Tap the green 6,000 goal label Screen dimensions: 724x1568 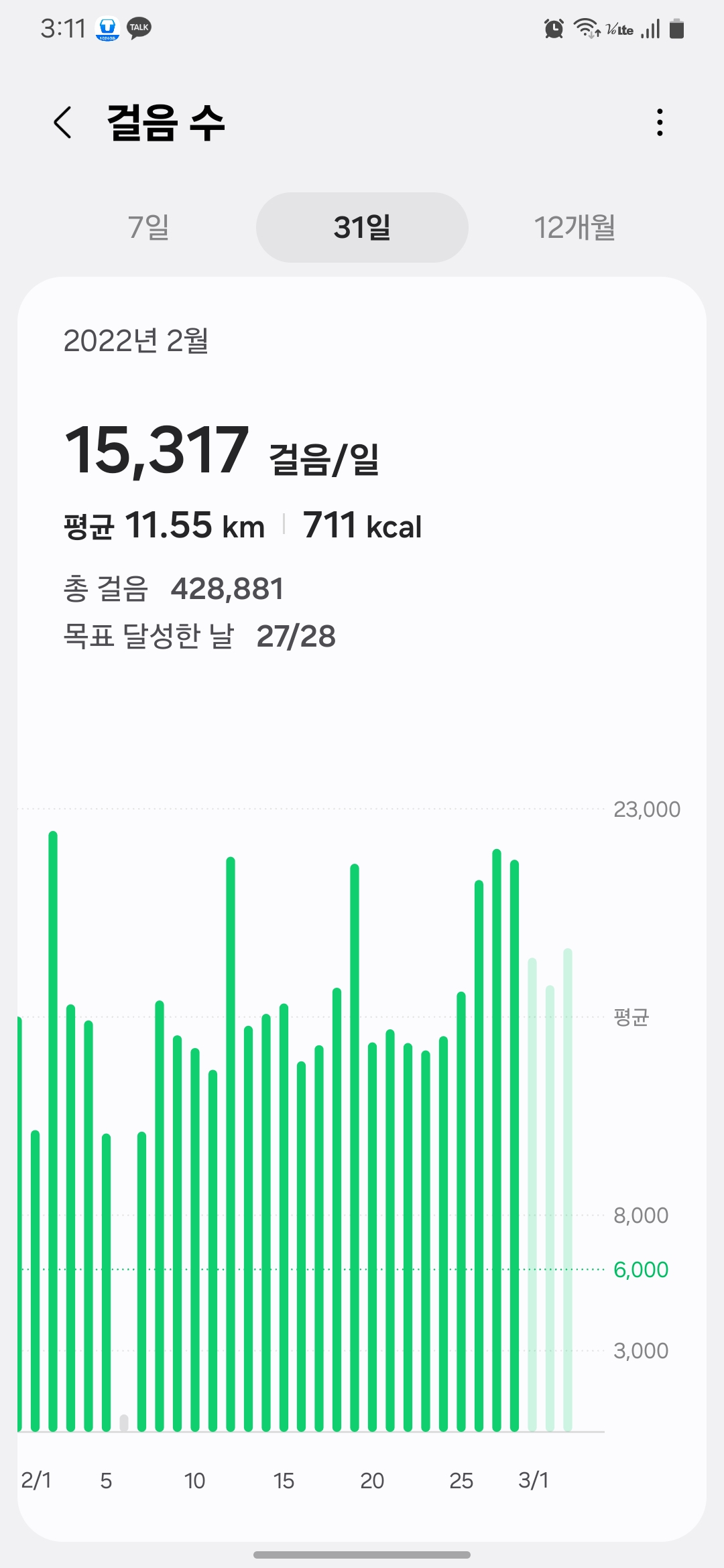coord(640,1268)
